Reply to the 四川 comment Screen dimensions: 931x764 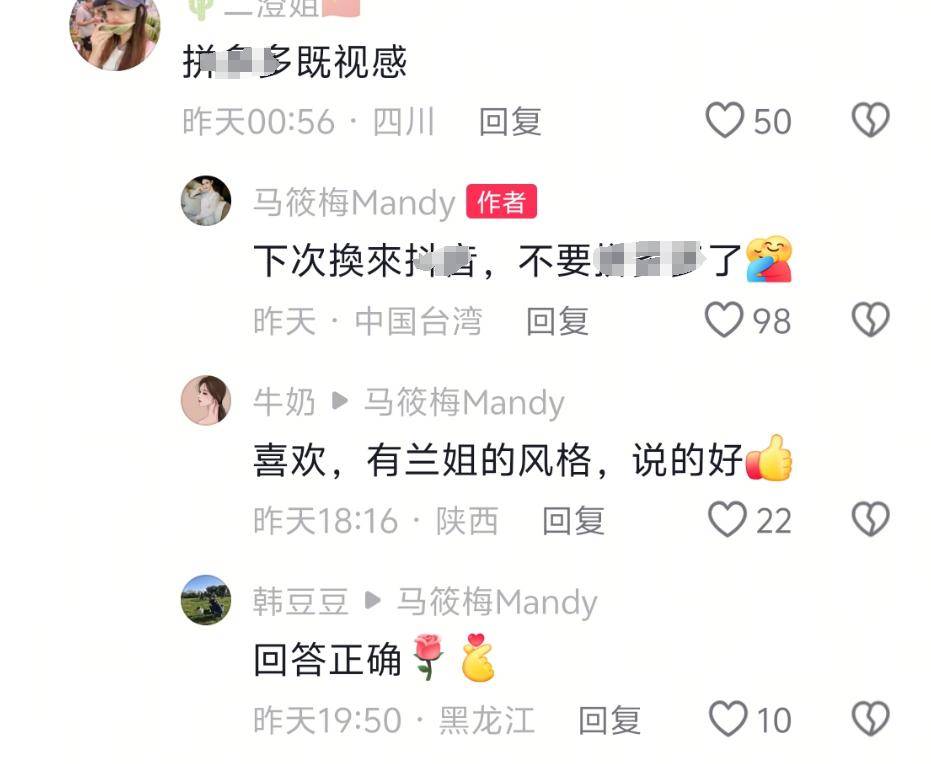(509, 122)
